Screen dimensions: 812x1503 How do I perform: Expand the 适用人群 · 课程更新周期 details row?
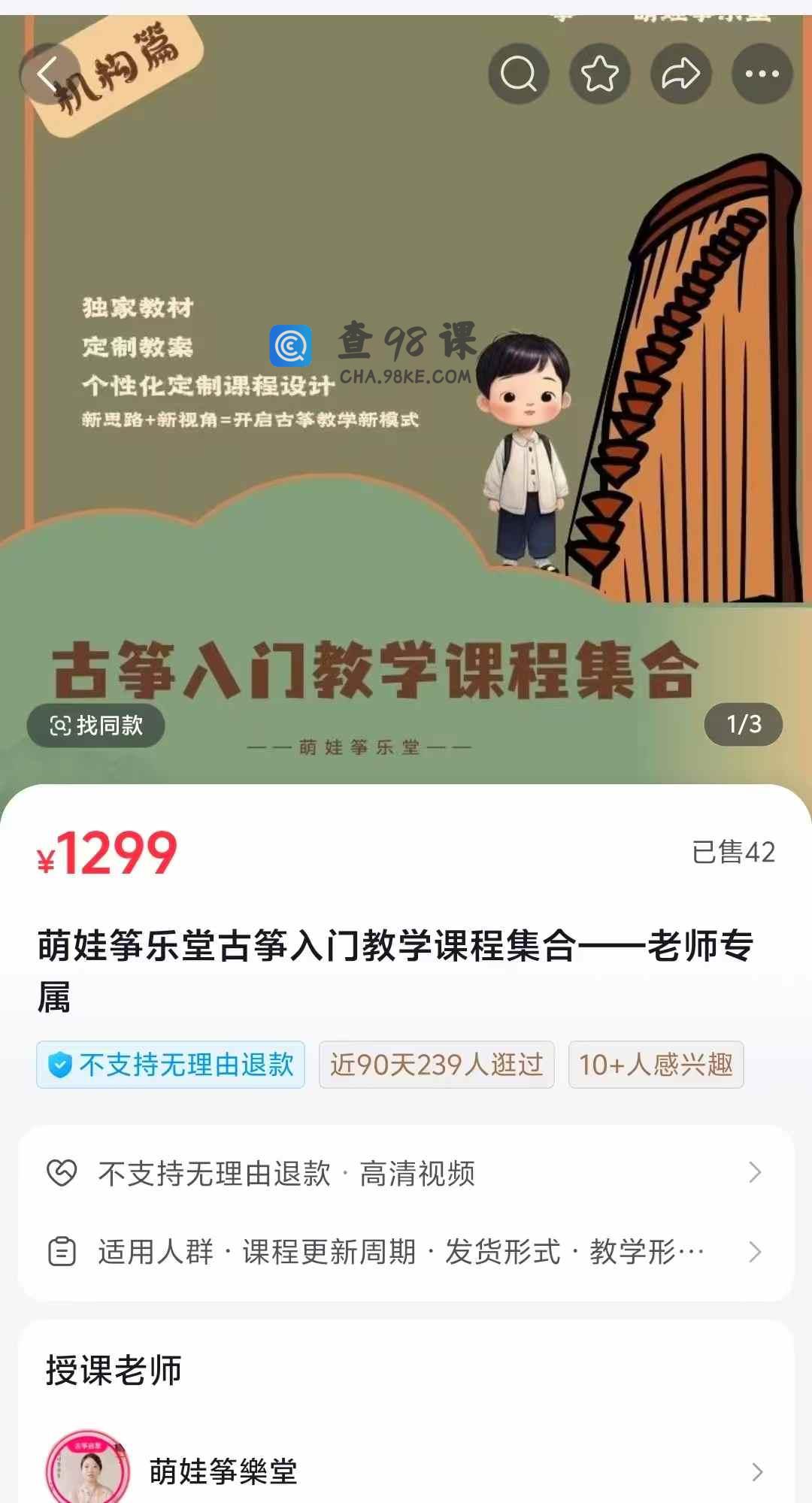click(x=406, y=1252)
